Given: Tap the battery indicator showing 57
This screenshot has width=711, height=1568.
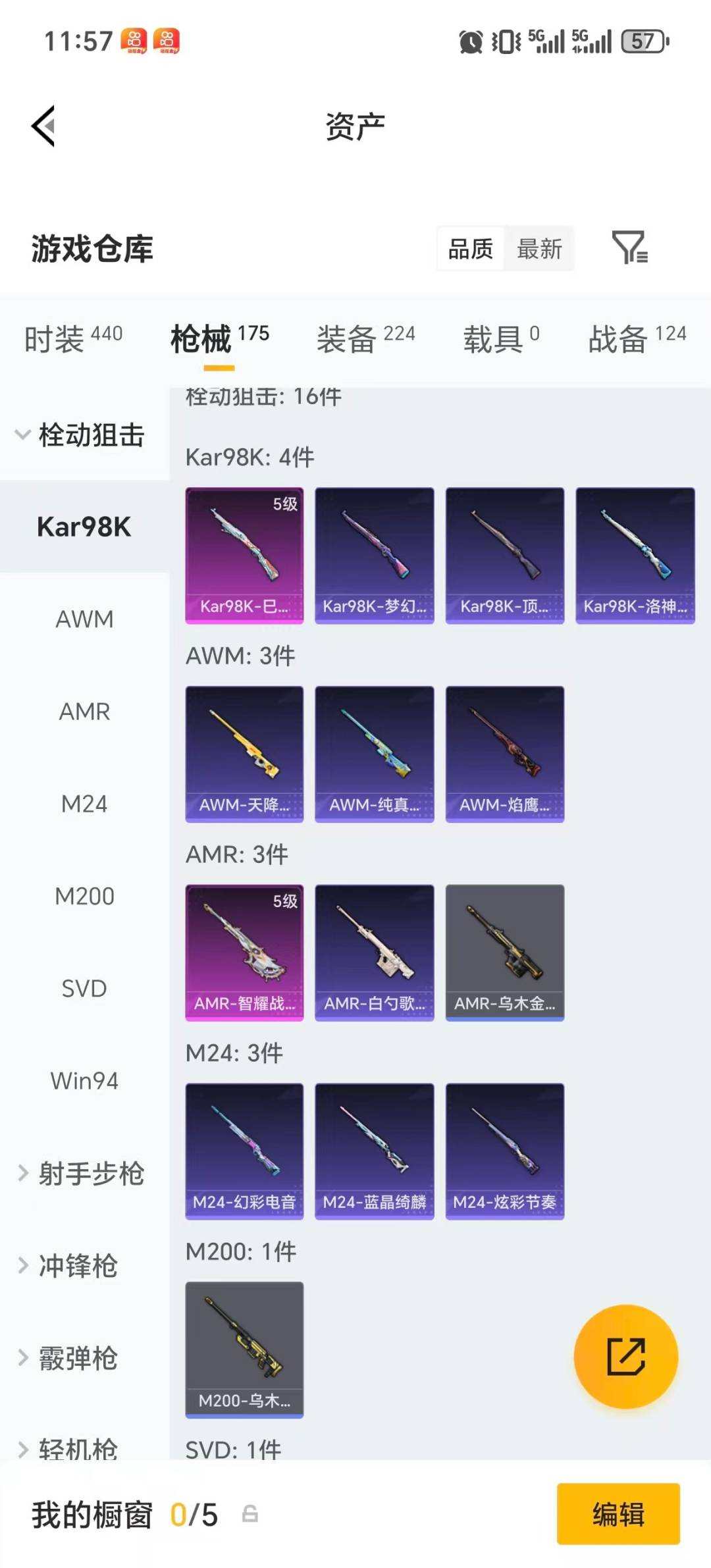Looking at the screenshot, I should pos(640,41).
